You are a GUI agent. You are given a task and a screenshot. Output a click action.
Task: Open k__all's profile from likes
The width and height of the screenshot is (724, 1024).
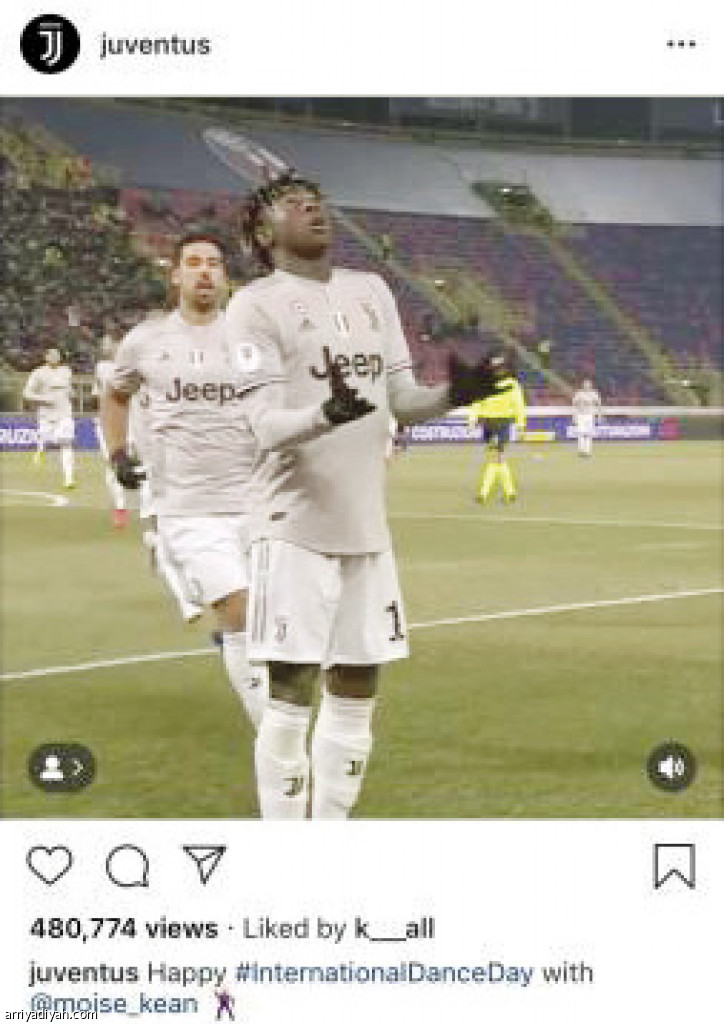394,928
